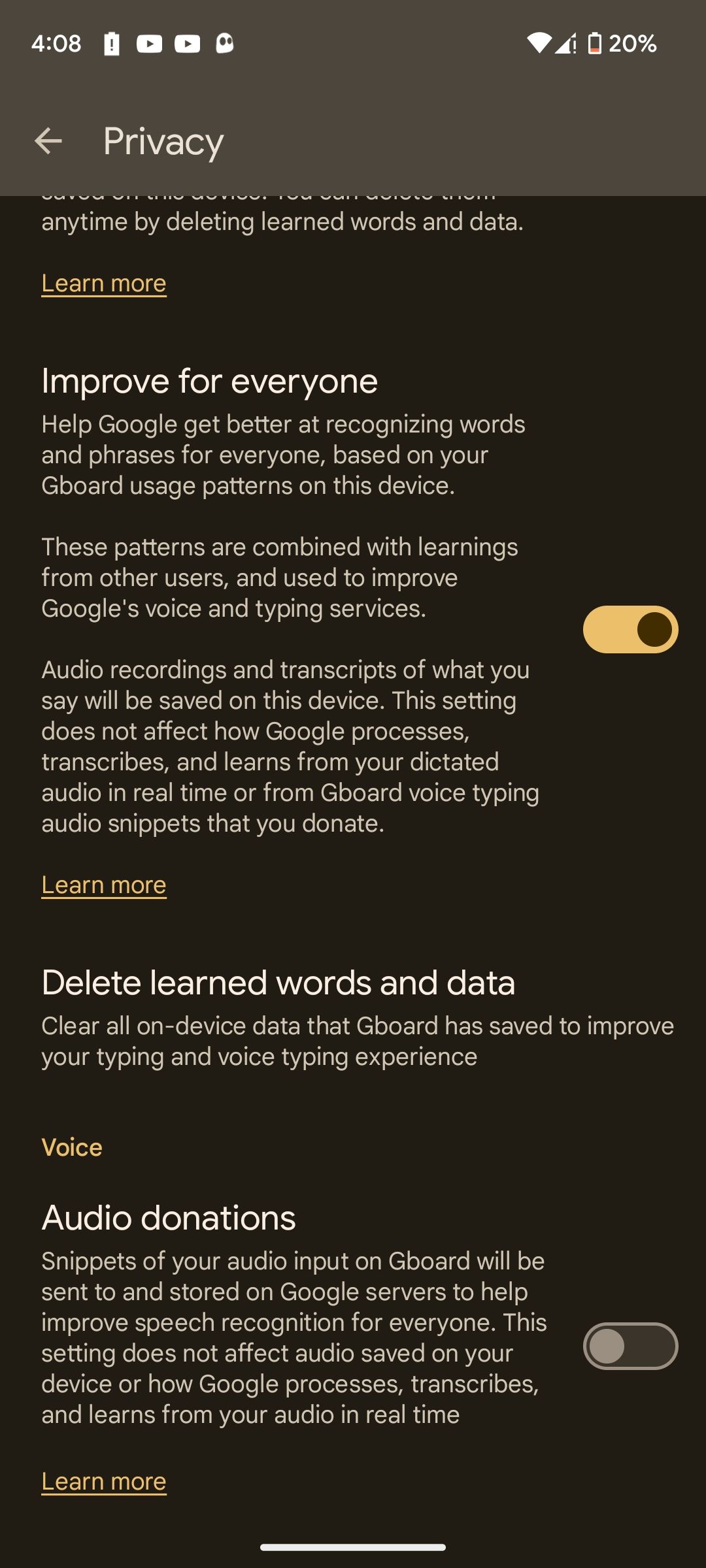Viewport: 706px width, 1568px height.
Task: Open Learn more below deleting learned words text
Action: click(x=104, y=283)
